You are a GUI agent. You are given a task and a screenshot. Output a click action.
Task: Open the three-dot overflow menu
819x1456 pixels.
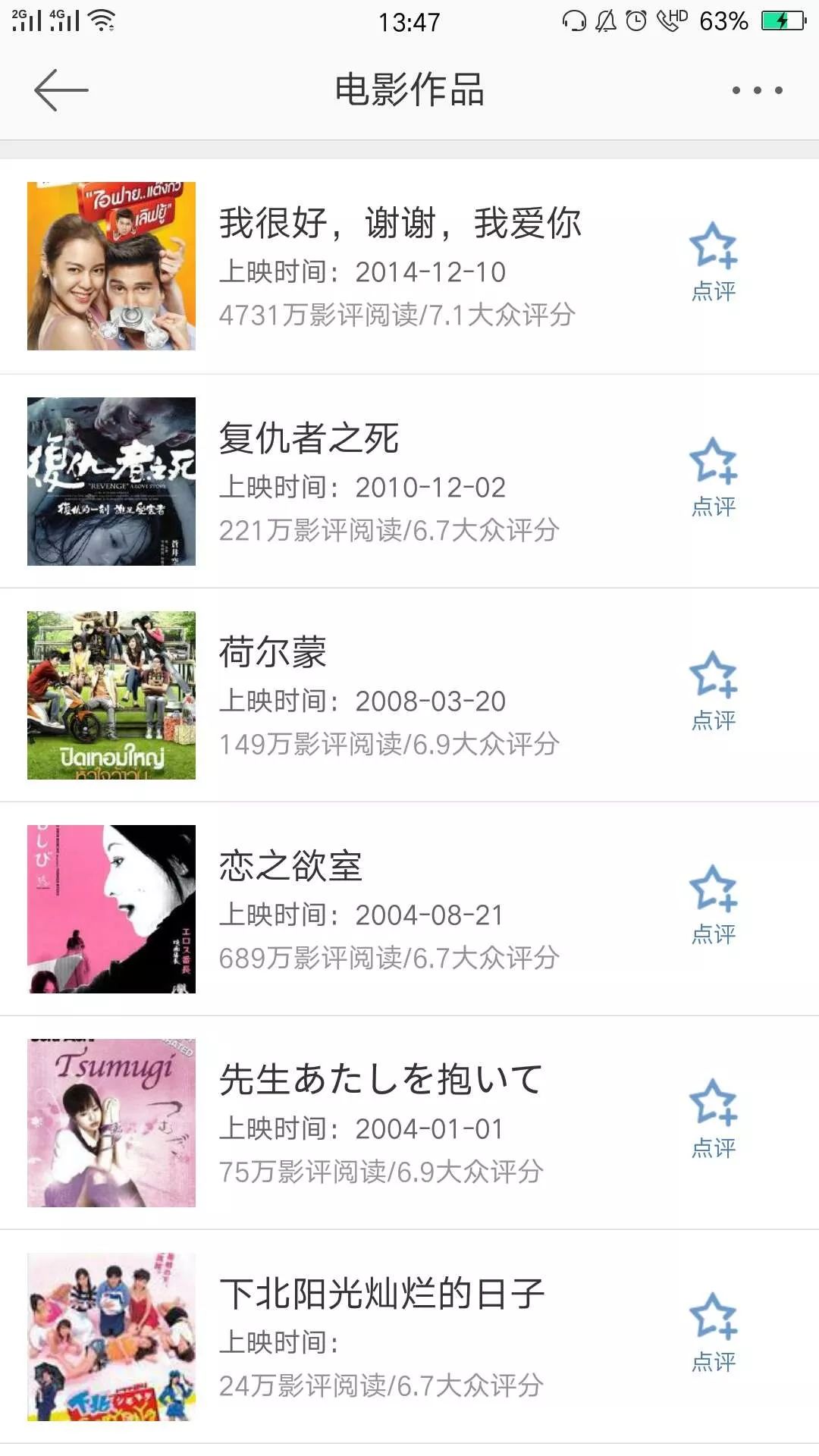pos(757,90)
